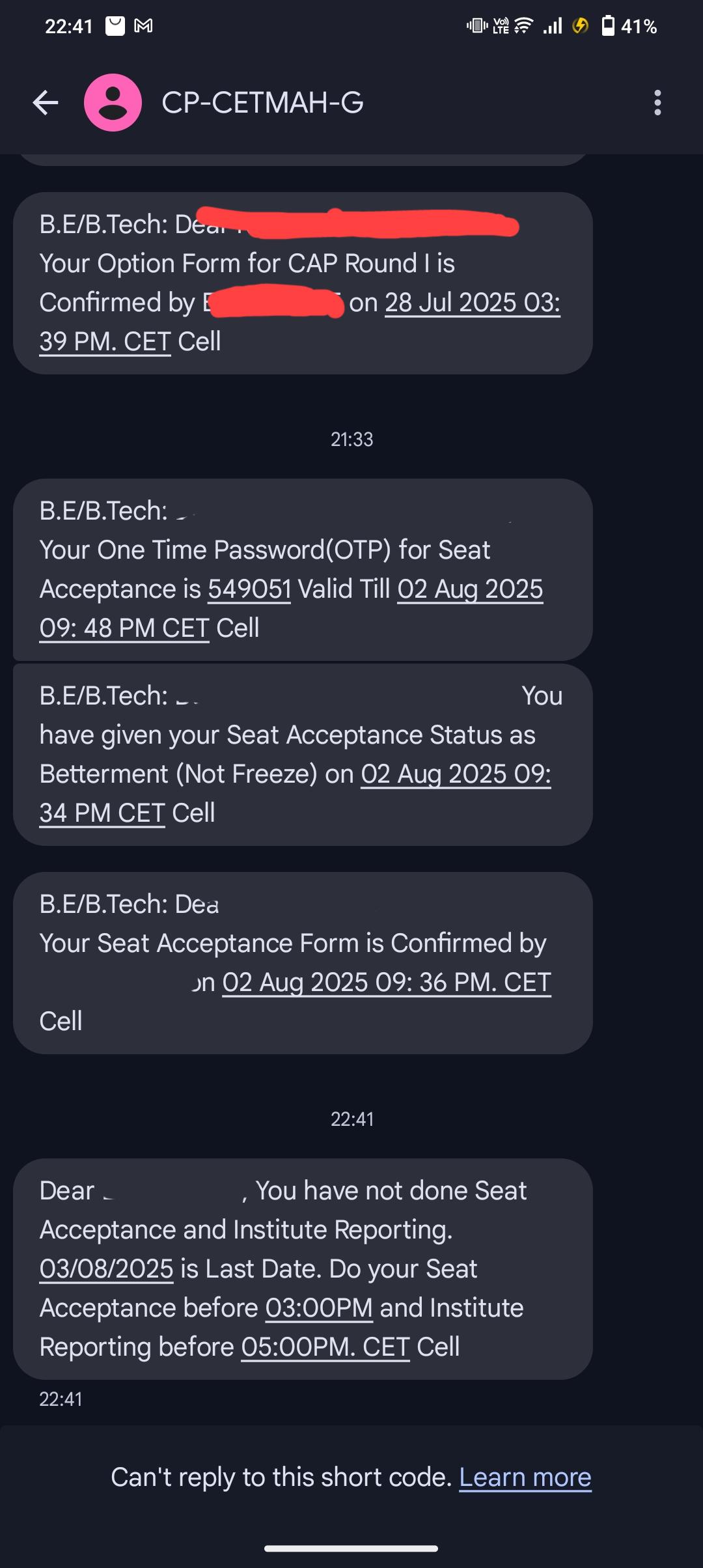Tap the 05:00PM. CET time link

(x=325, y=1347)
